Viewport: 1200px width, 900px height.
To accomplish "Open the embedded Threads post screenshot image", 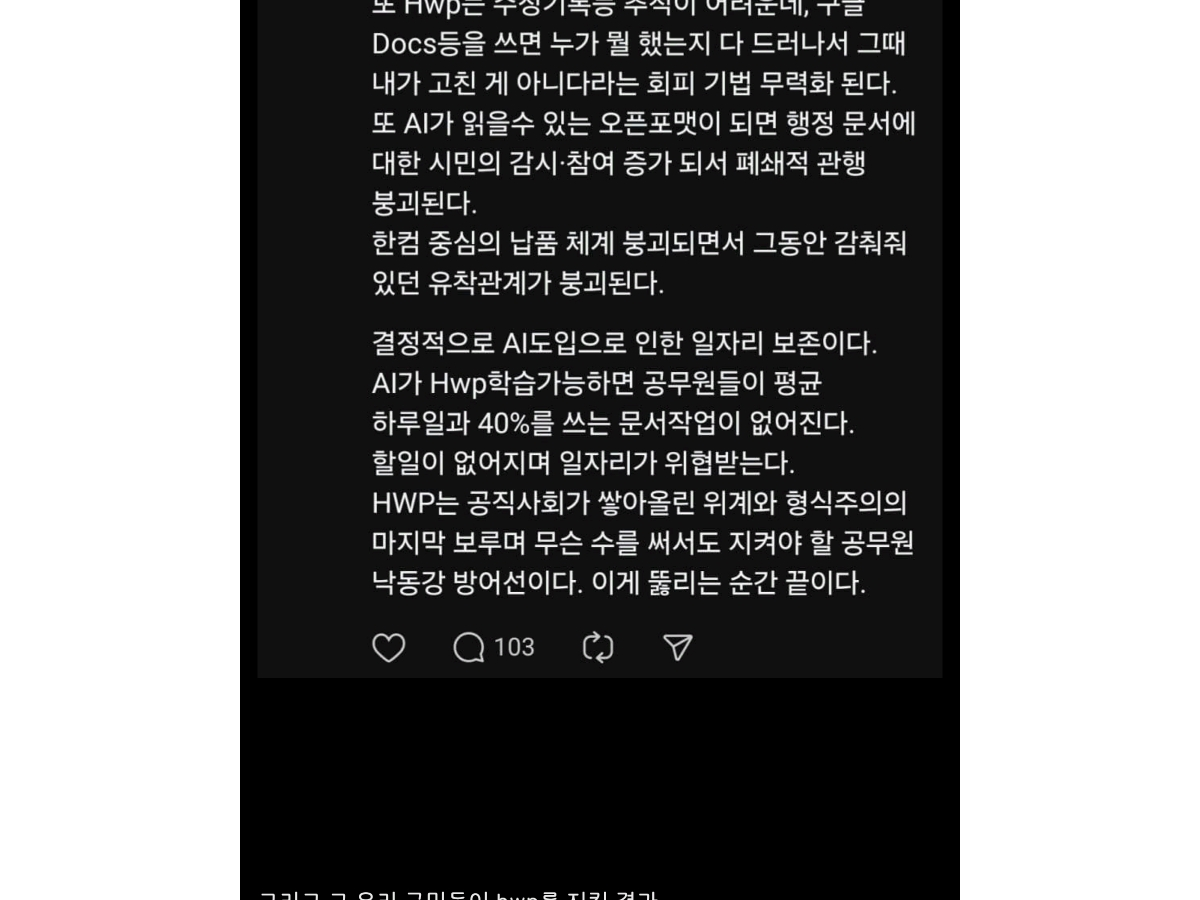I will (x=600, y=338).
